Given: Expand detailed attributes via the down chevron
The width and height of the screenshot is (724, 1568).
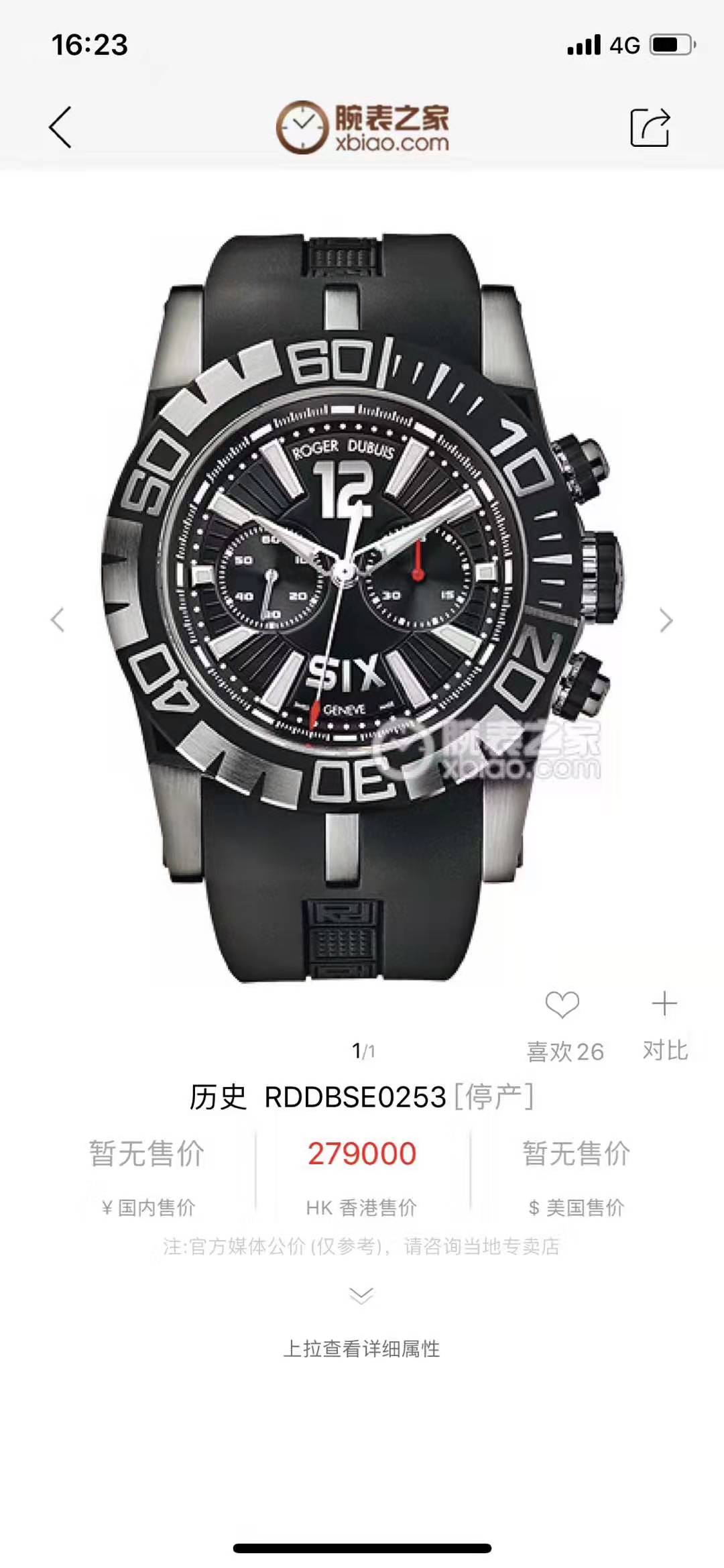Looking at the screenshot, I should coord(361,1295).
